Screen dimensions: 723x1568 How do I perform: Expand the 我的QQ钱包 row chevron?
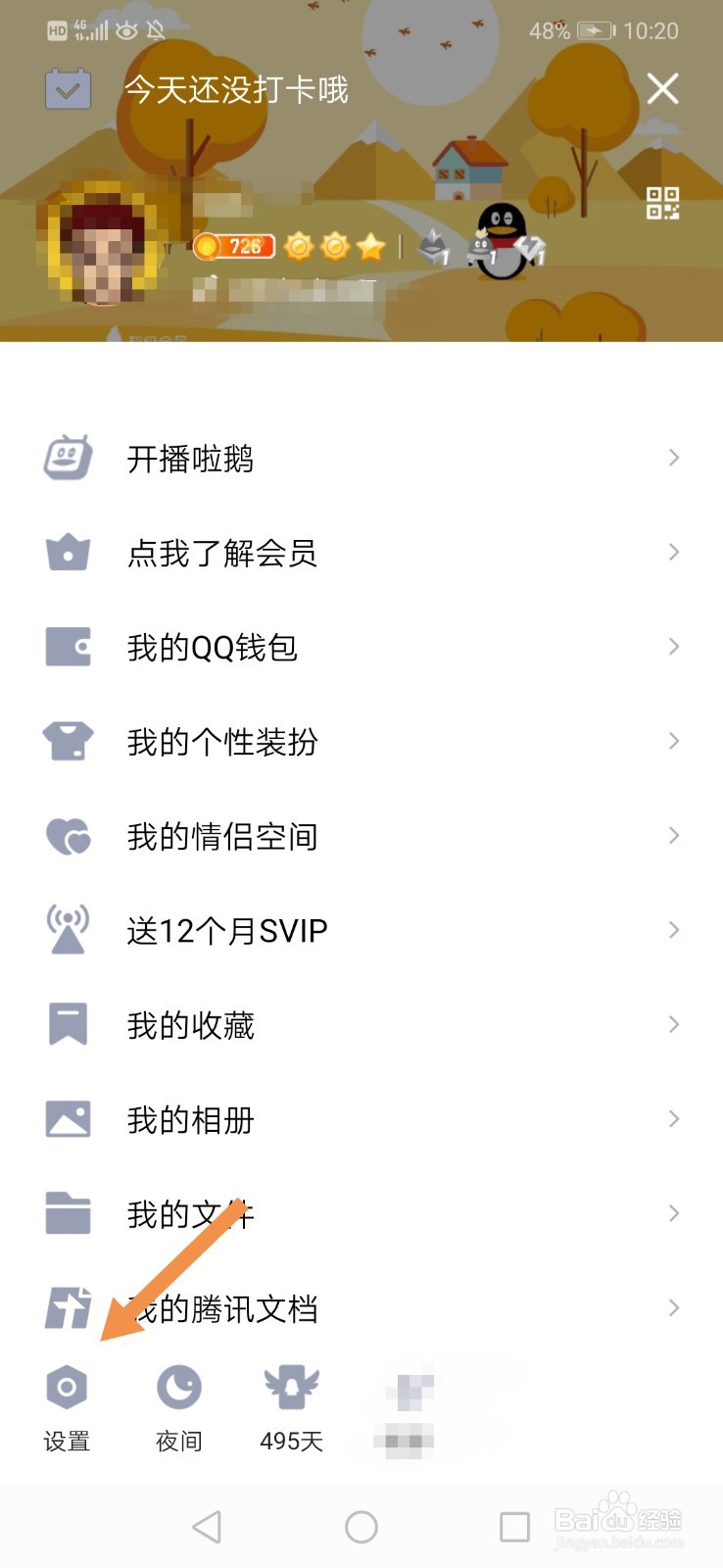(x=674, y=647)
